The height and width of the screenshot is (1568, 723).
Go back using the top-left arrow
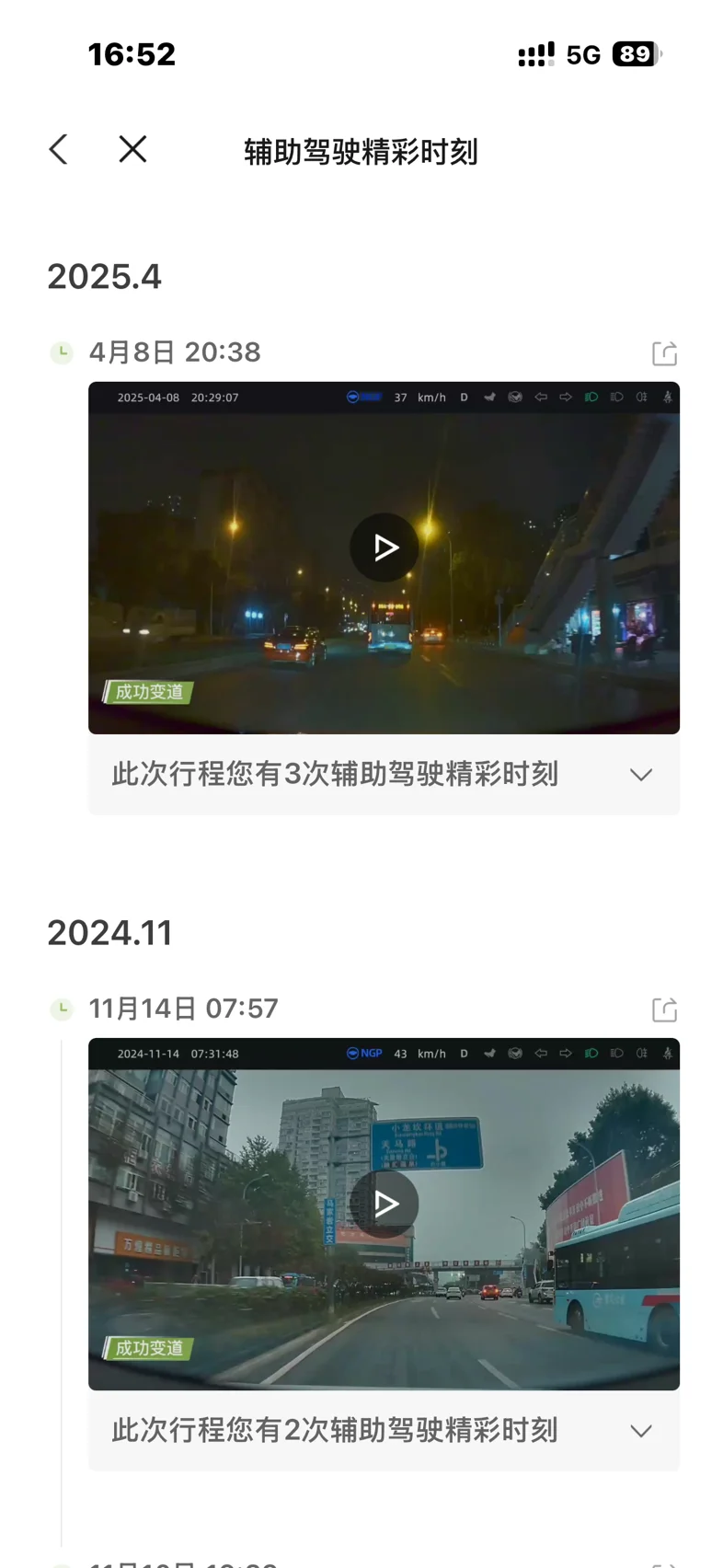click(59, 149)
